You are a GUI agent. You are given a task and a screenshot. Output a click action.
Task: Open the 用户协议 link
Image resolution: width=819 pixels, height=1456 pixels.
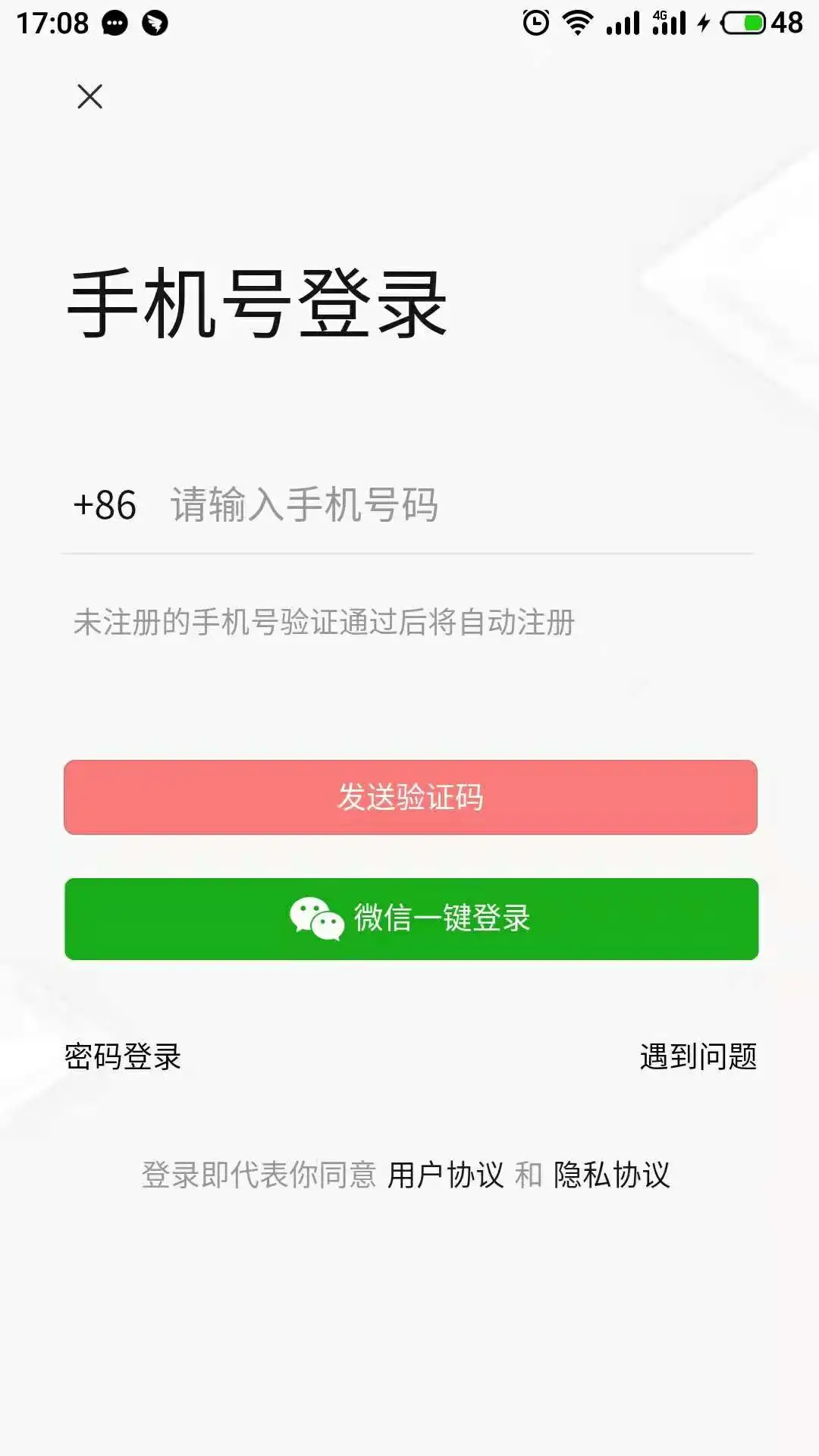[446, 1175]
